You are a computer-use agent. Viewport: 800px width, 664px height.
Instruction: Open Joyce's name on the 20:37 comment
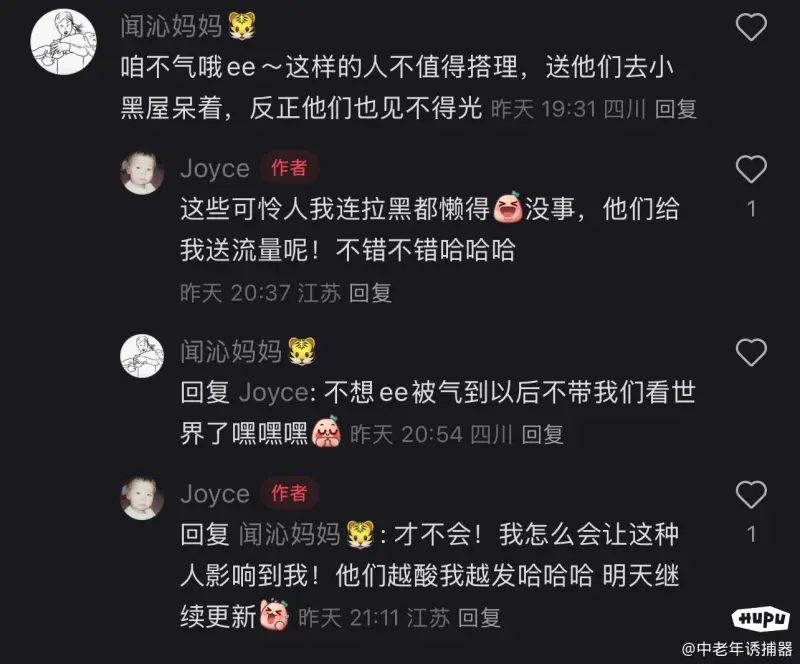[214, 168]
